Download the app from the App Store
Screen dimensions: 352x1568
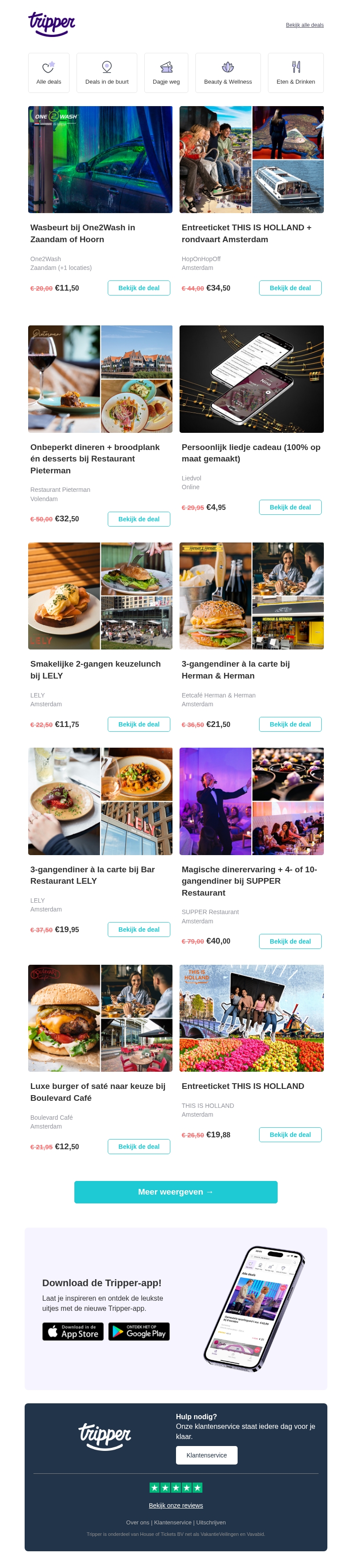click(x=73, y=1331)
